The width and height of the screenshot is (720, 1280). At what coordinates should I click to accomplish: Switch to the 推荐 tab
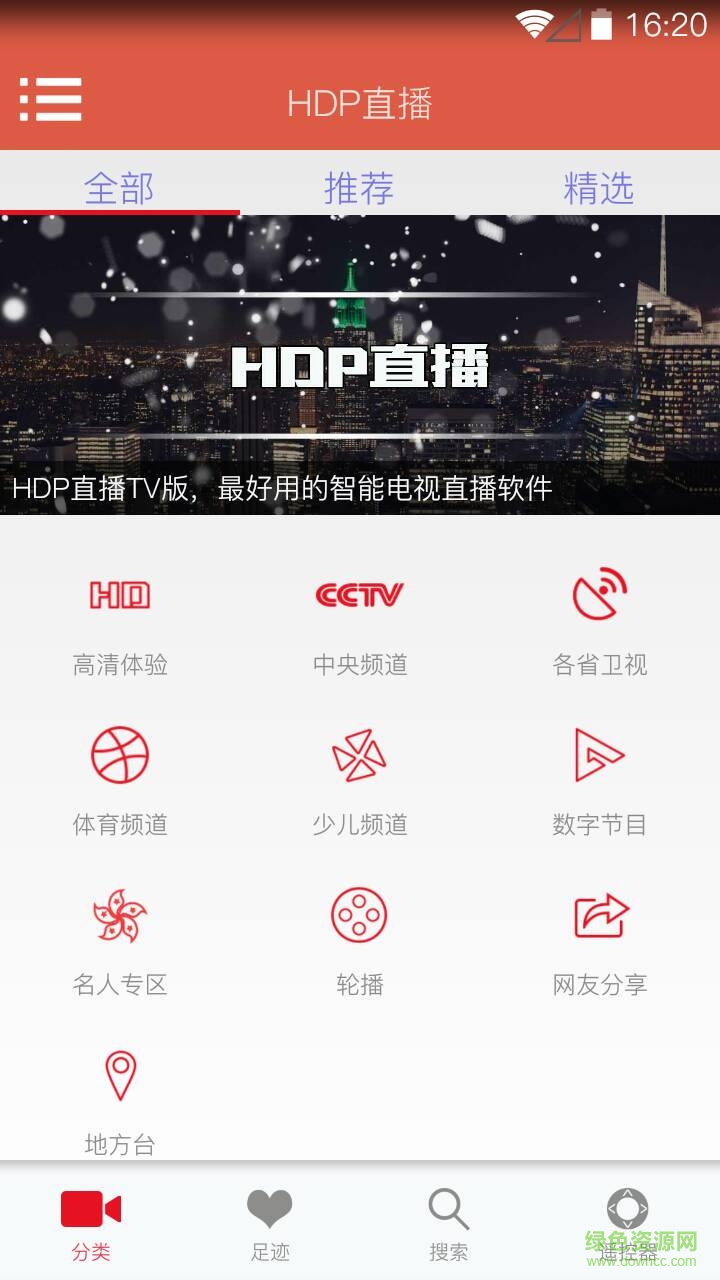click(x=359, y=187)
